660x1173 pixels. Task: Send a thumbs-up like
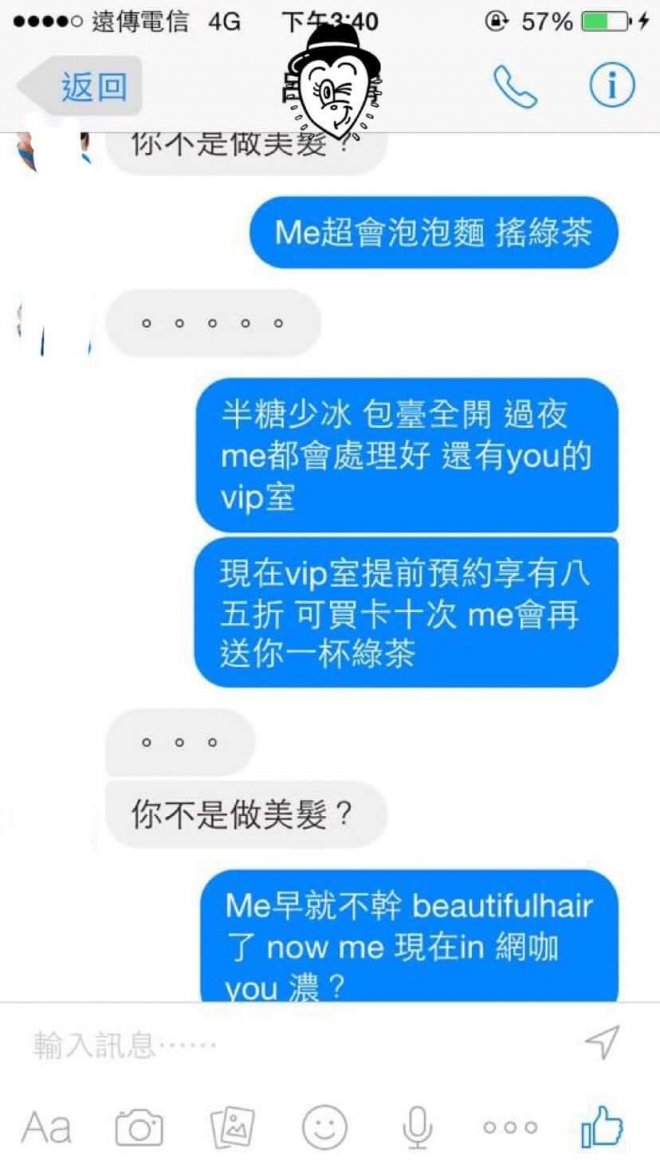click(602, 1127)
